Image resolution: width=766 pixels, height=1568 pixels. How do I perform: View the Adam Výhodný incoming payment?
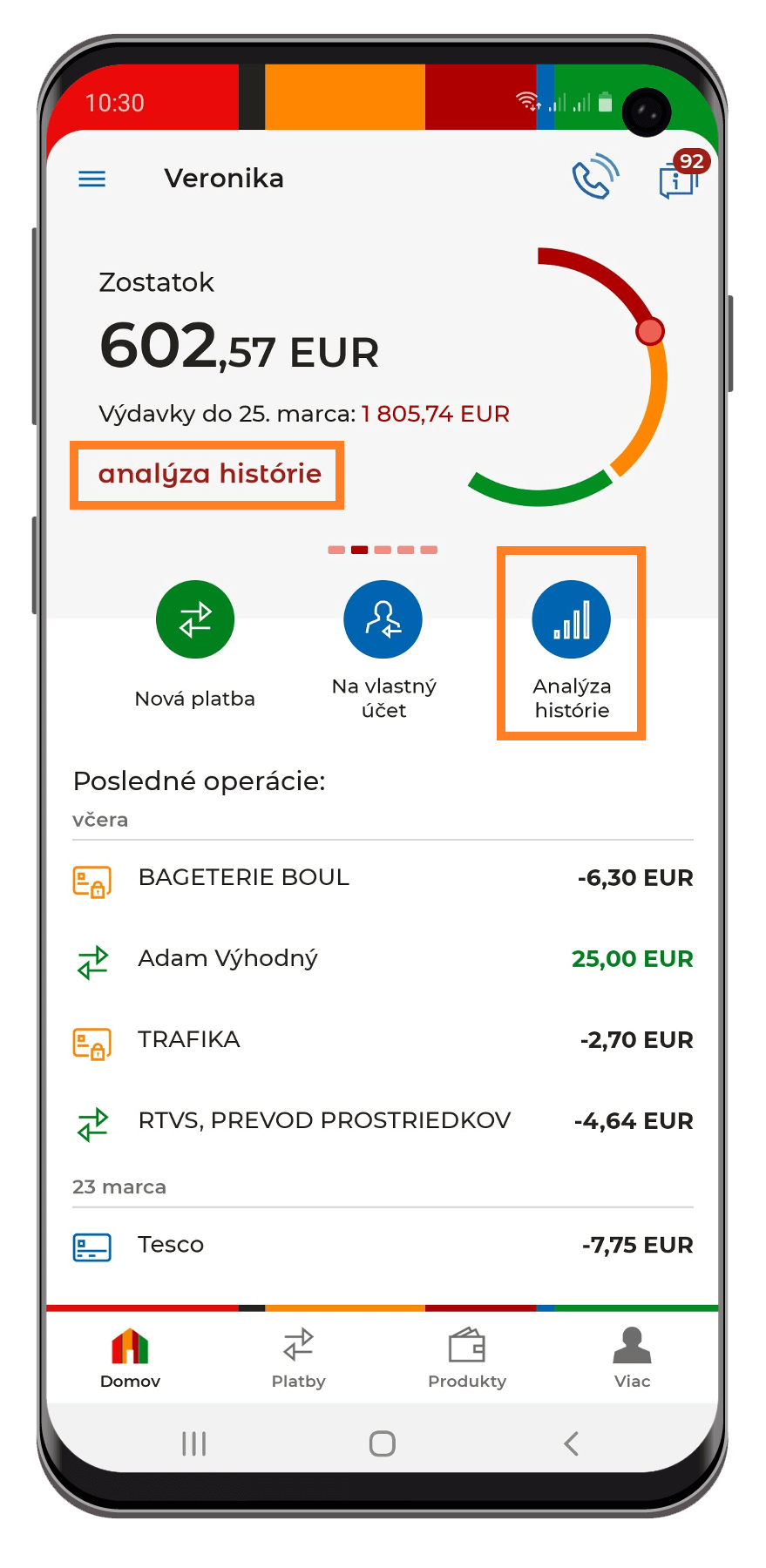click(383, 959)
